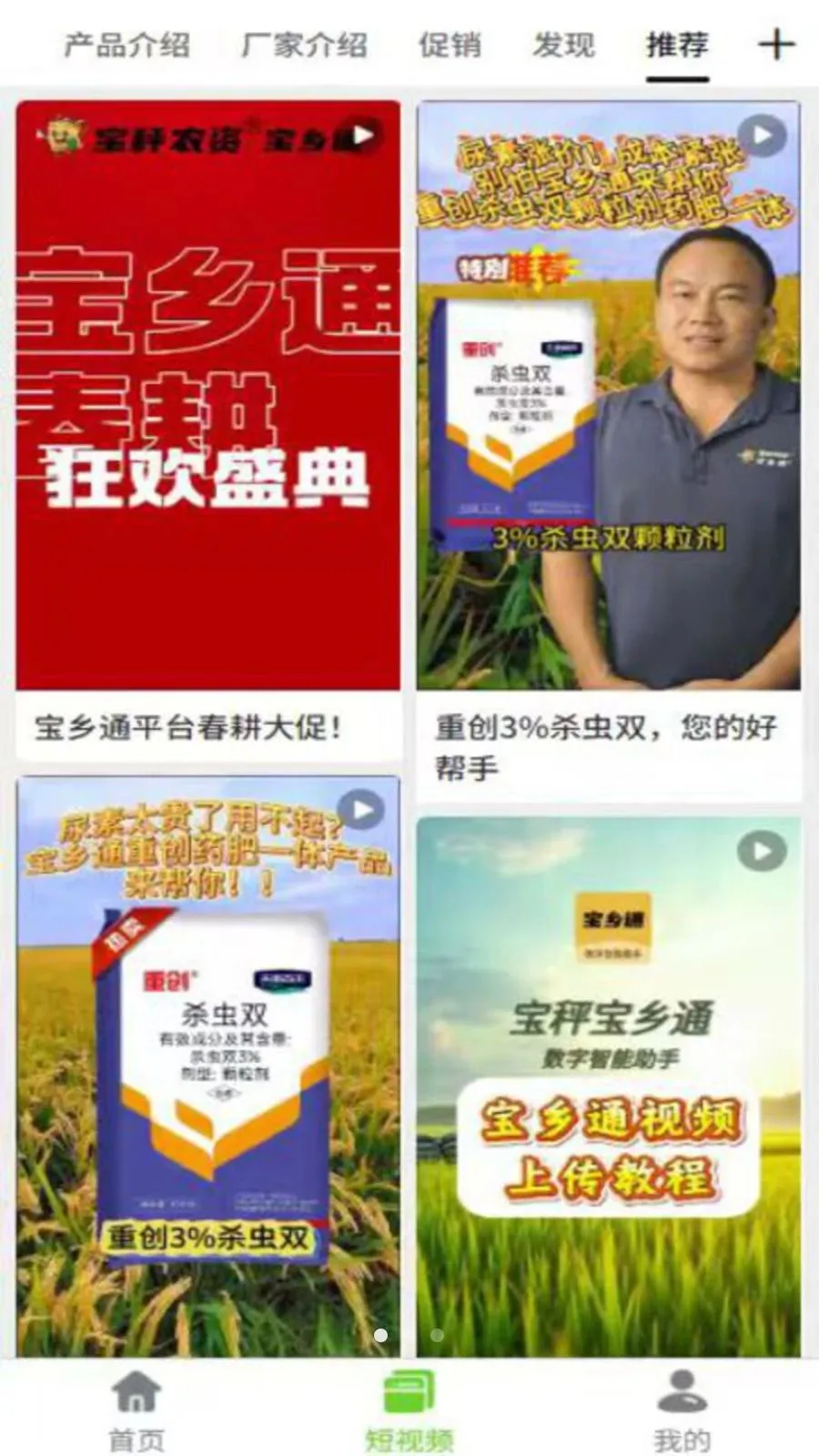Select the 短视频 bottom tab

409,1411
